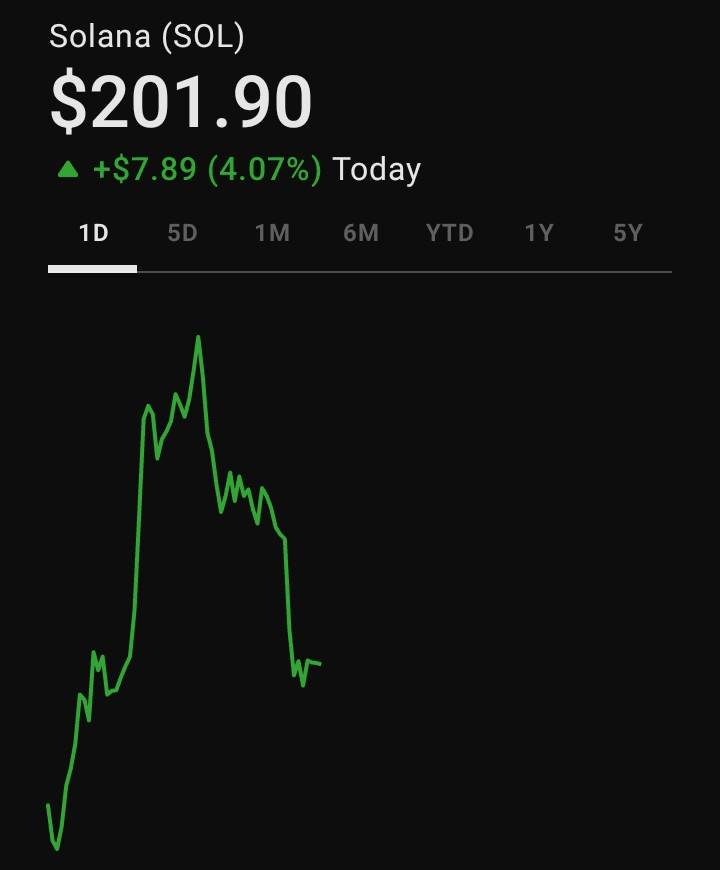
Task: Select the 1D time range
Action: [93, 234]
